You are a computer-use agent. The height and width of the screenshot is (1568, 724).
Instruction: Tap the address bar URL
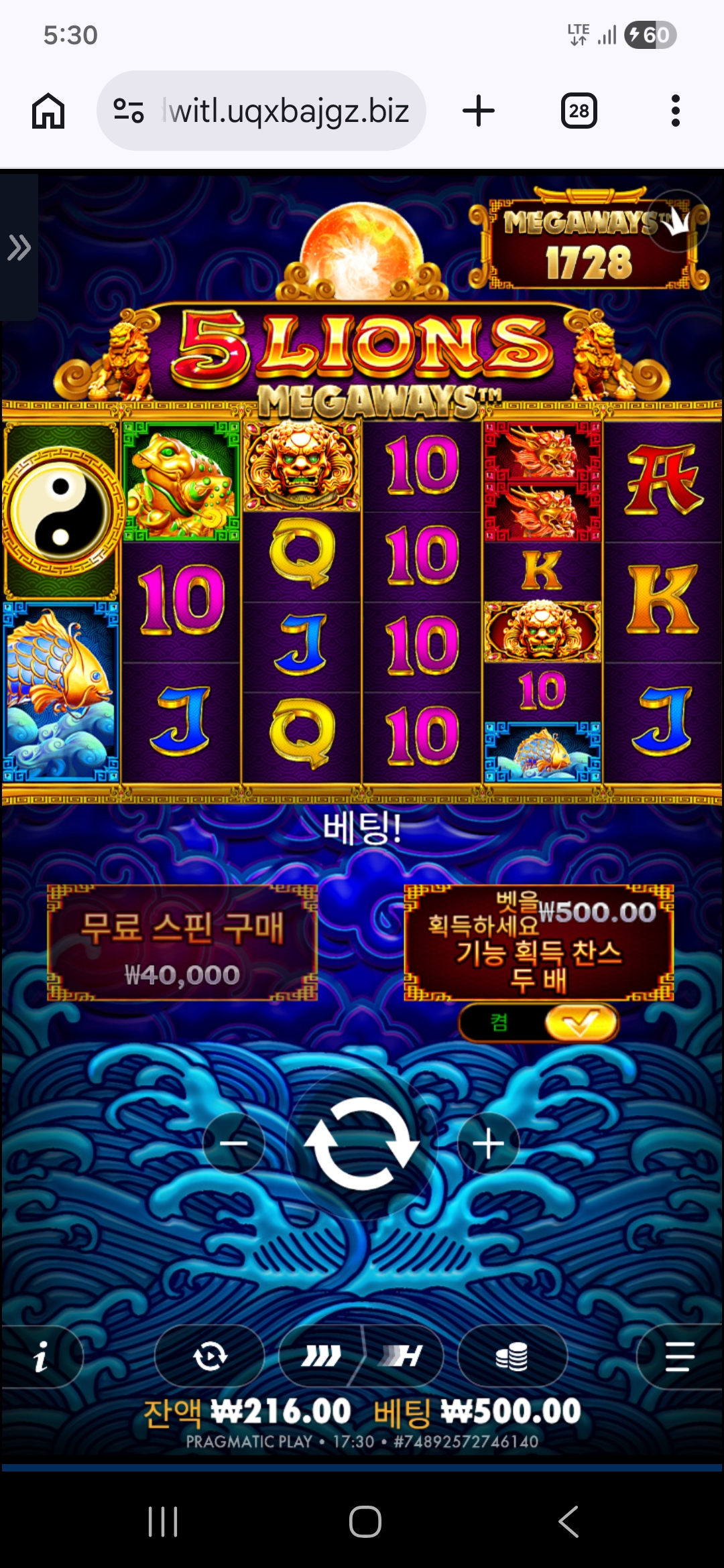pyautogui.click(x=288, y=111)
